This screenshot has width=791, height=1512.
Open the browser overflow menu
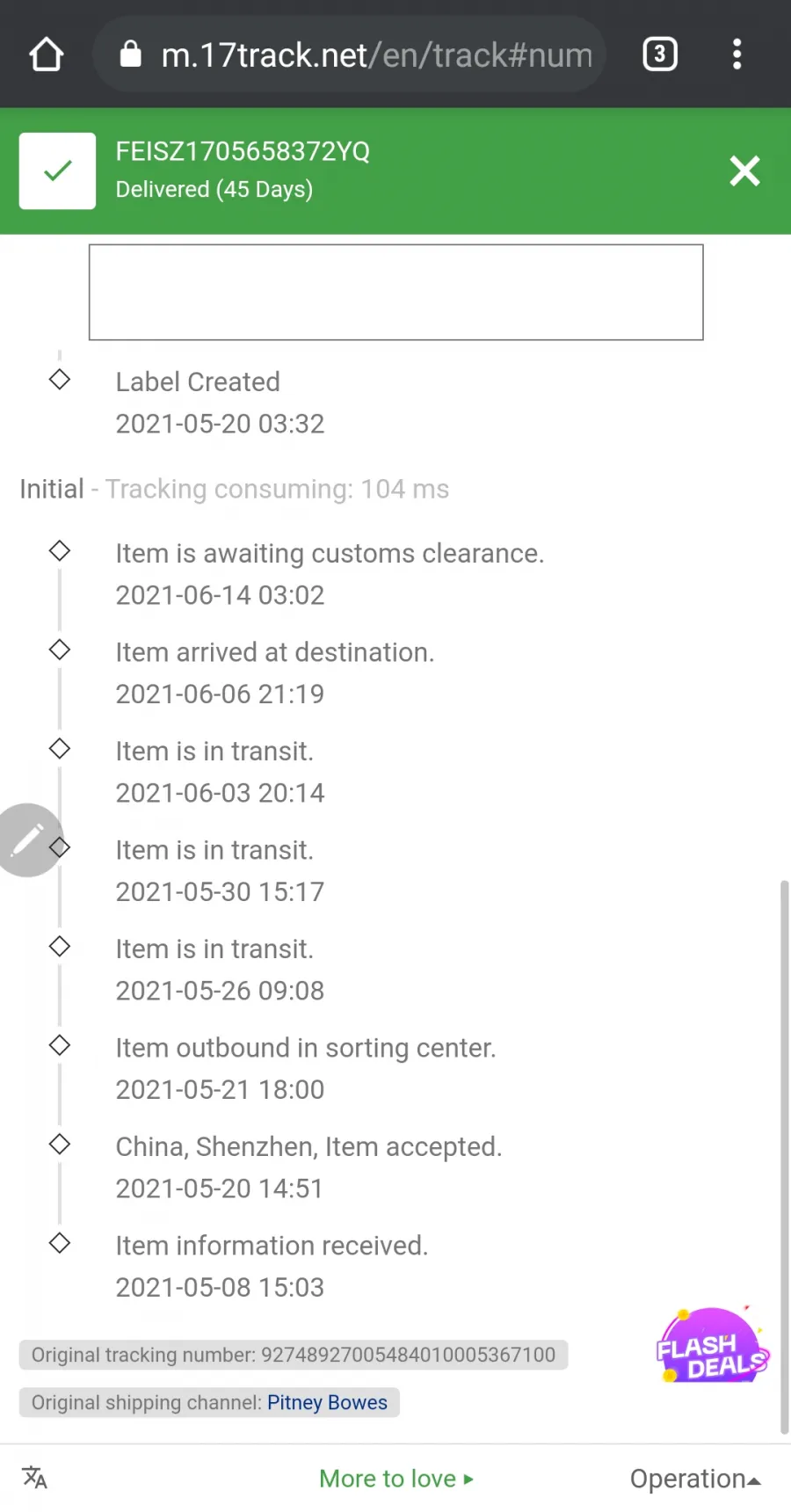[x=737, y=55]
